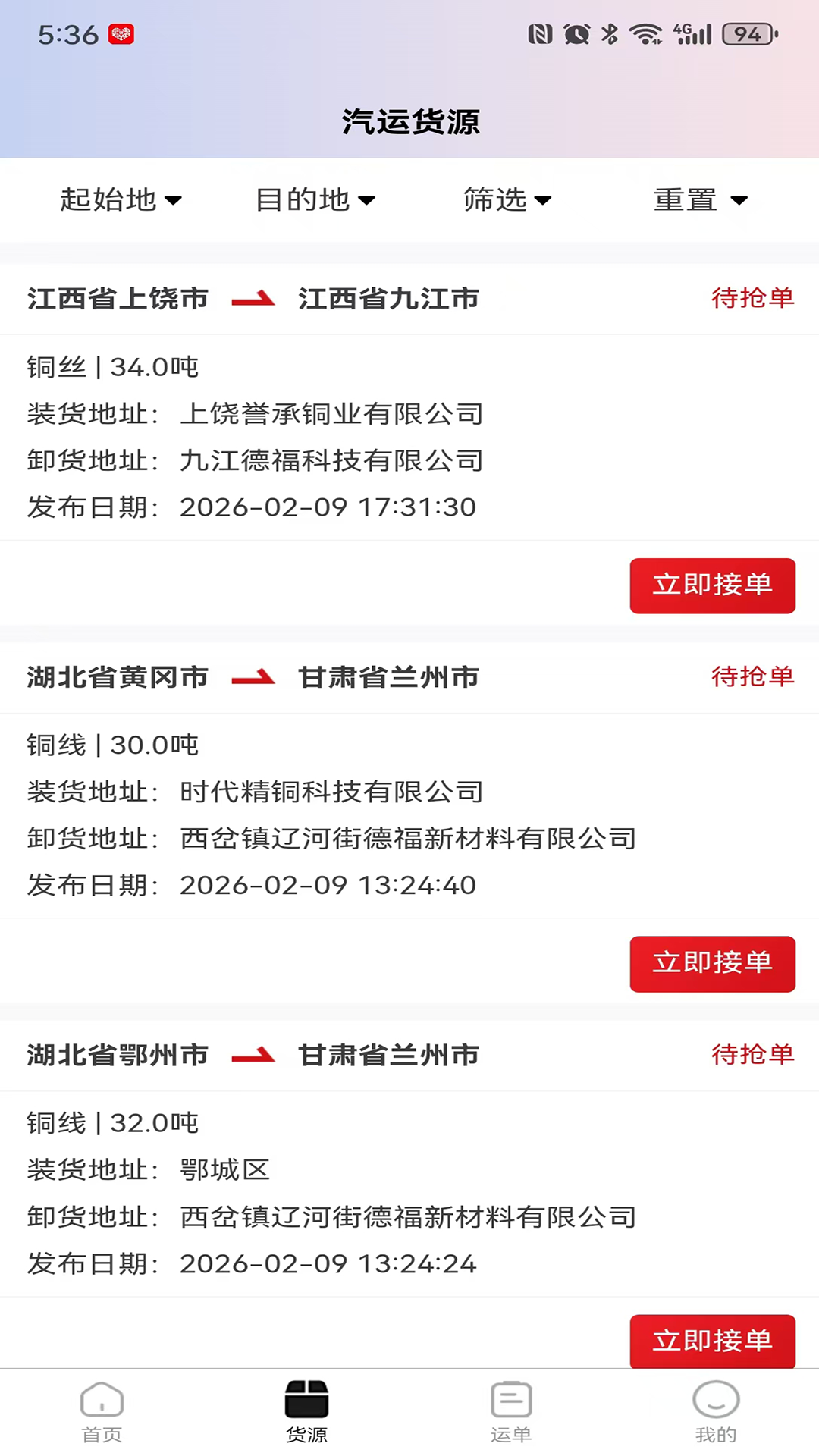Click the arrow between 黄冈市 and 兰州市
Screen dimensions: 819x1456
coord(253,677)
